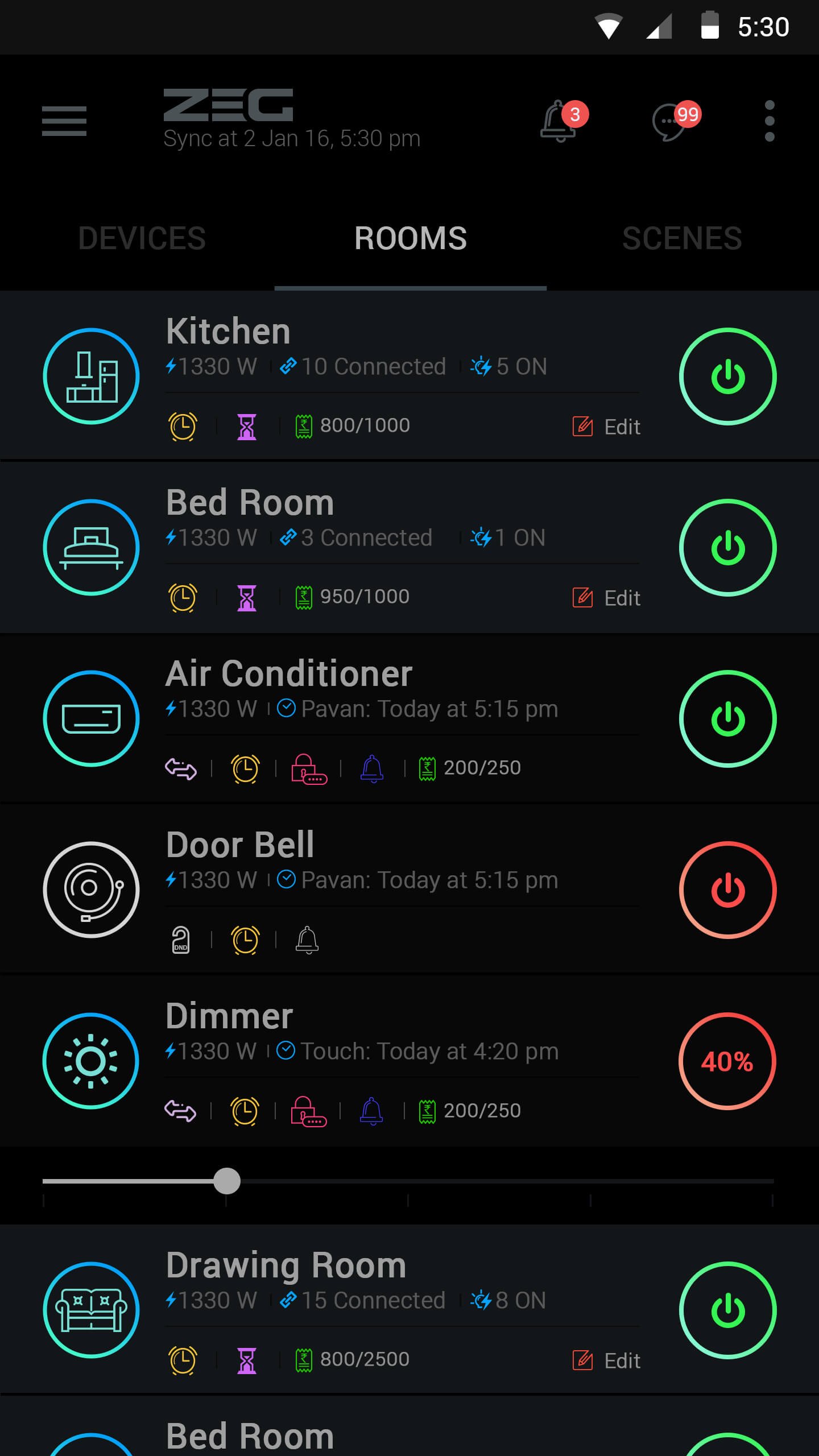Open the Air Conditioner alarm schedule icon

point(245,769)
